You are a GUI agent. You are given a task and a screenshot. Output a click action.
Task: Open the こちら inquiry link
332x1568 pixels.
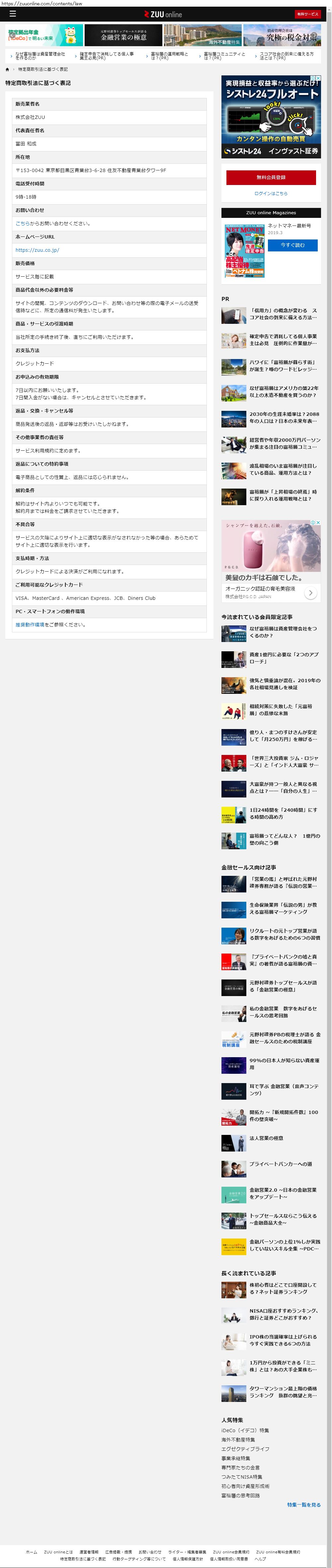[x=23, y=224]
